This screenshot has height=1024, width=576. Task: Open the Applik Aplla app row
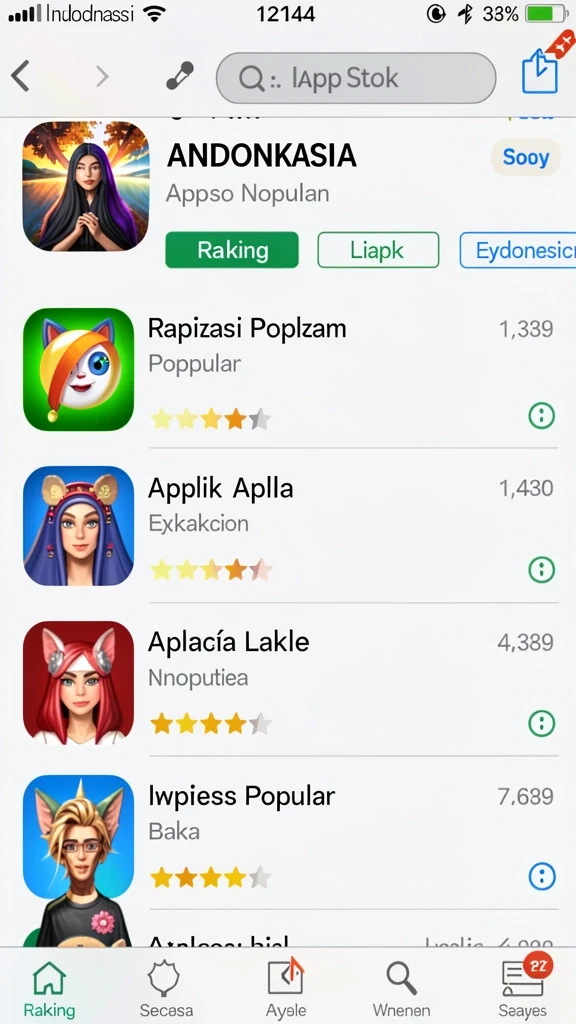290,526
